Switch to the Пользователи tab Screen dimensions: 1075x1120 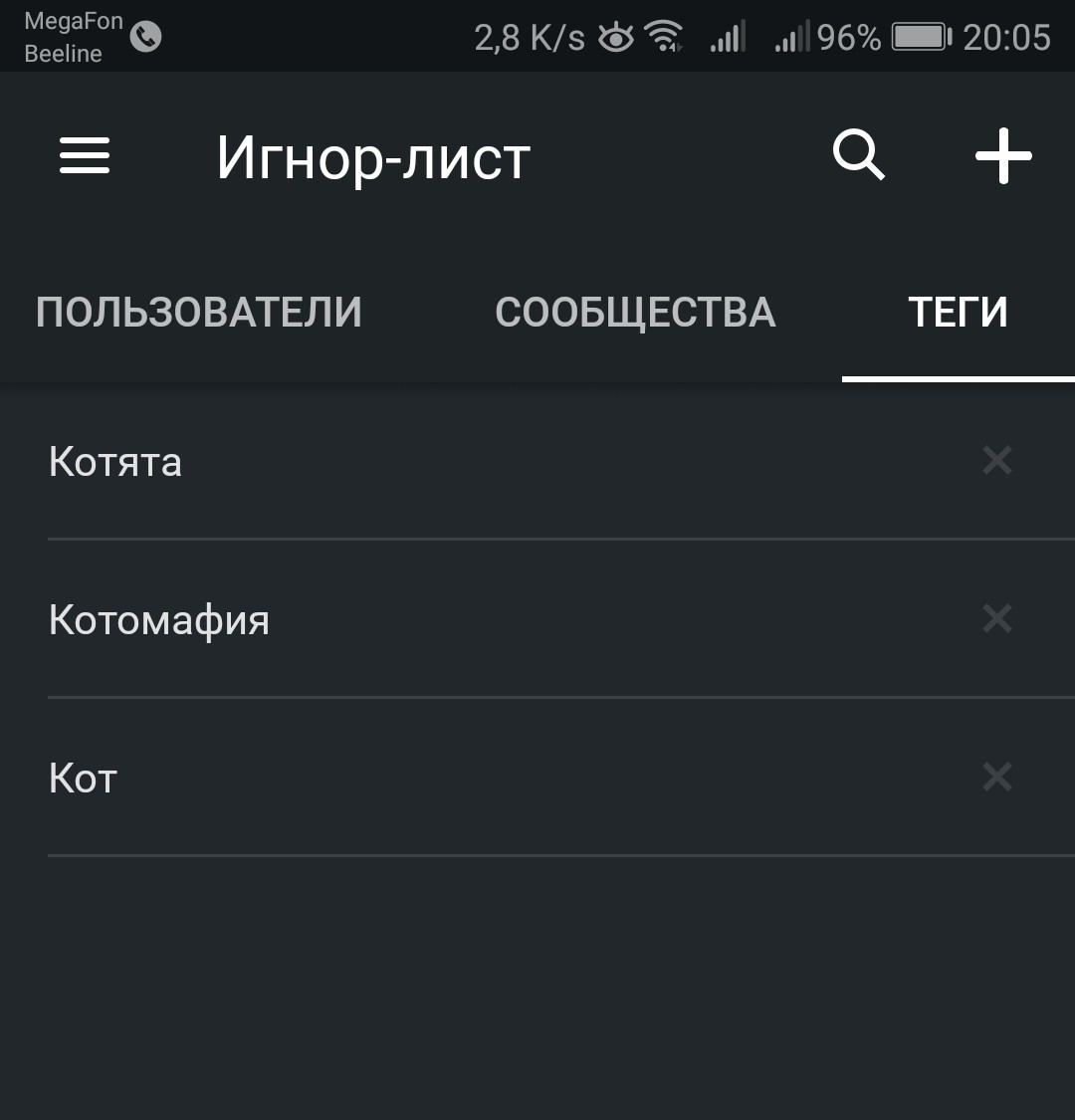coord(199,313)
